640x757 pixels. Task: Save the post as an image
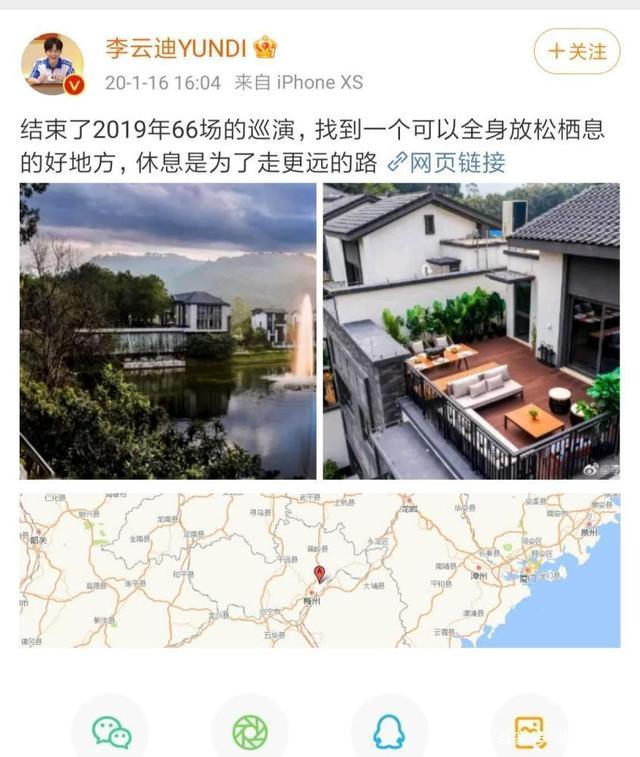pyautogui.click(x=528, y=732)
